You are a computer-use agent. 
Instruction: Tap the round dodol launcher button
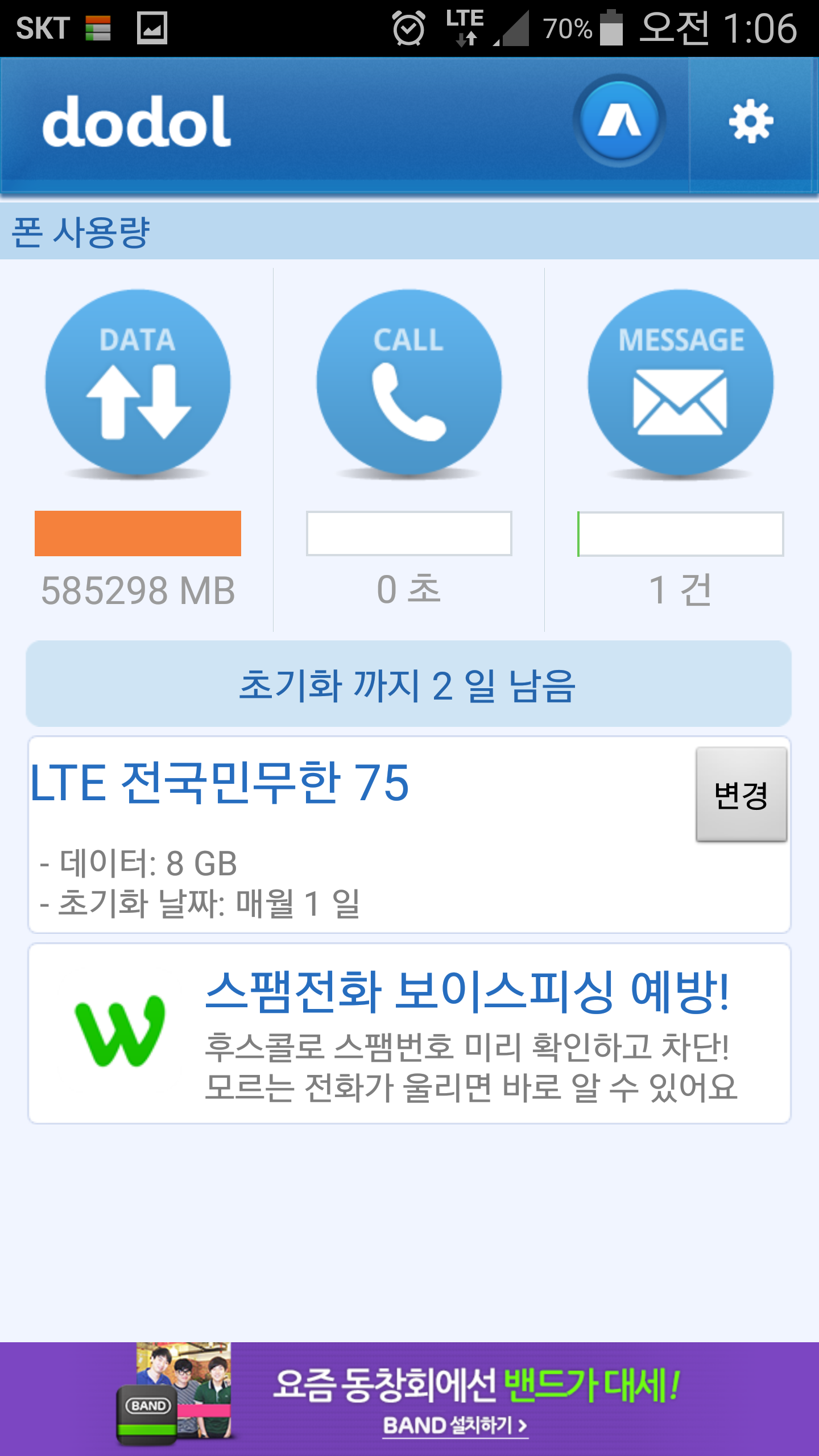pyautogui.click(x=619, y=121)
